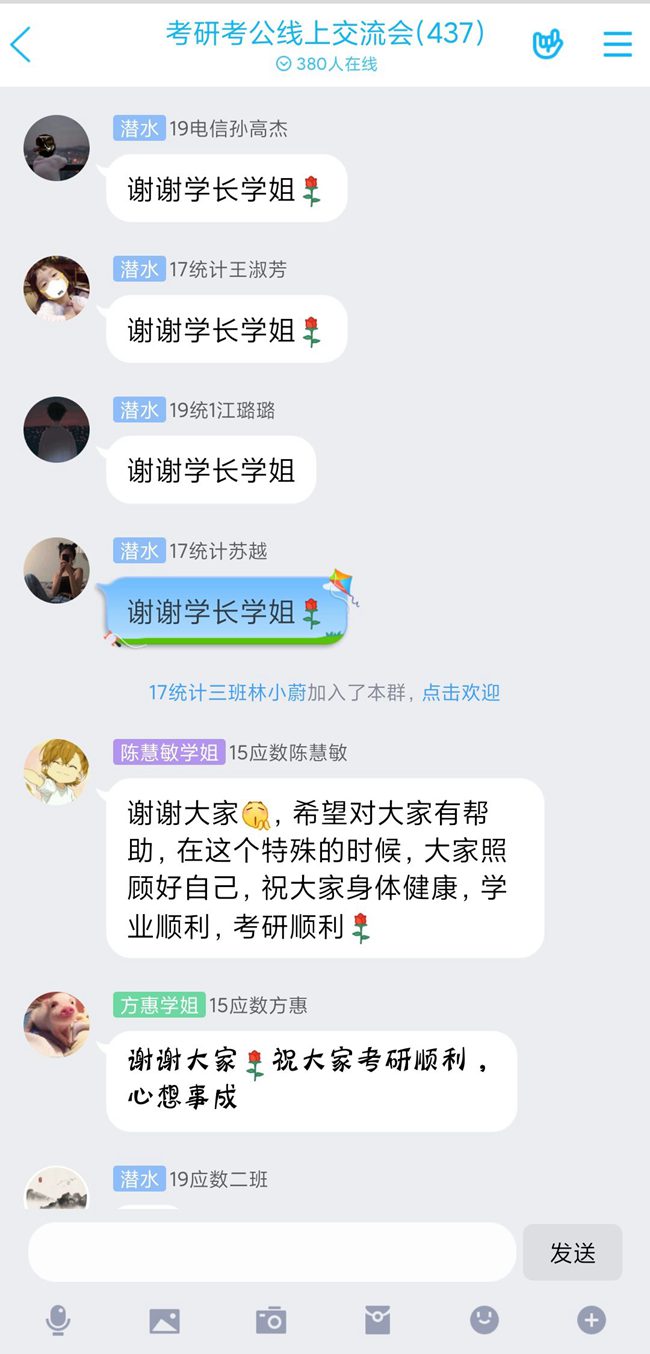Screen dimensions: 650x1354
Task: Open 19统1江璐璐's avatar profile
Action: (57, 429)
